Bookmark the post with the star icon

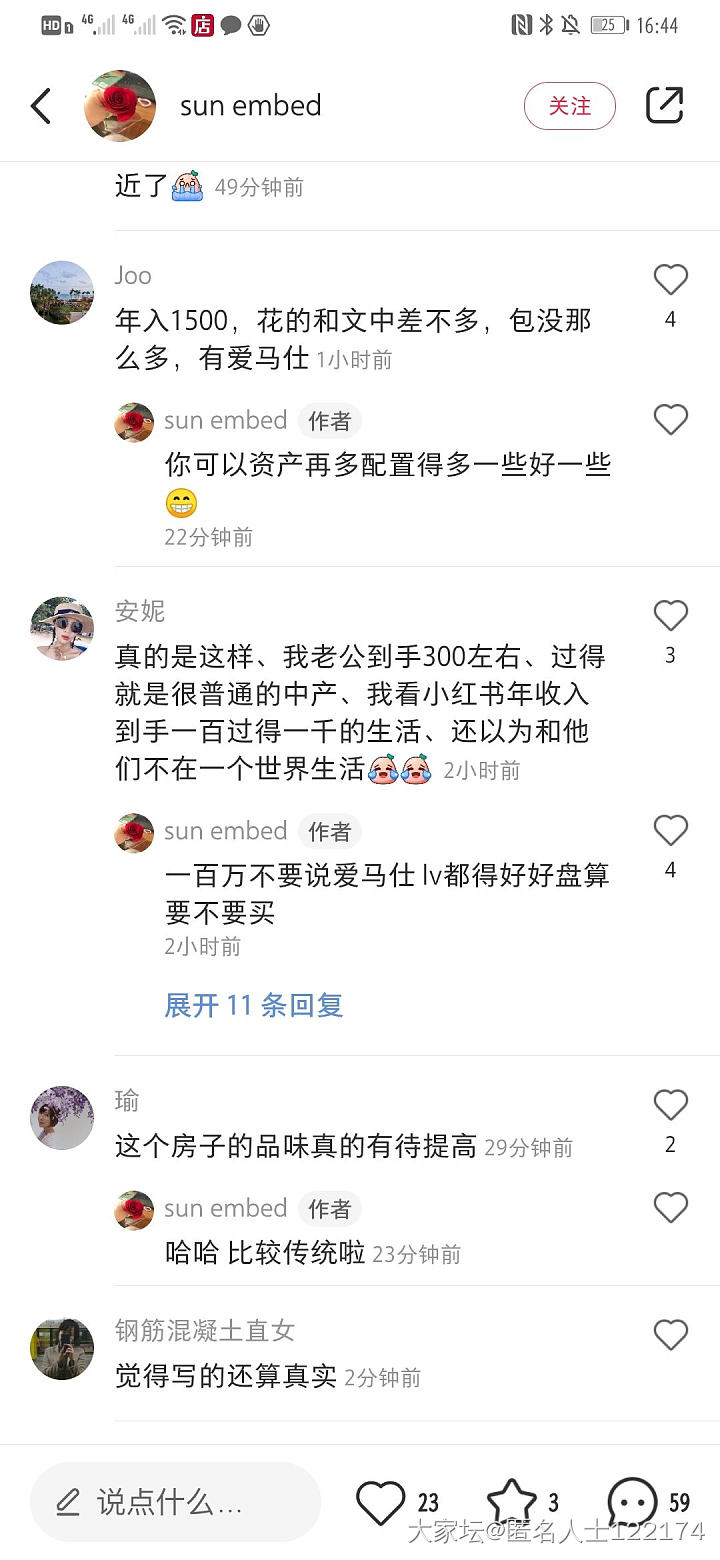point(511,1502)
